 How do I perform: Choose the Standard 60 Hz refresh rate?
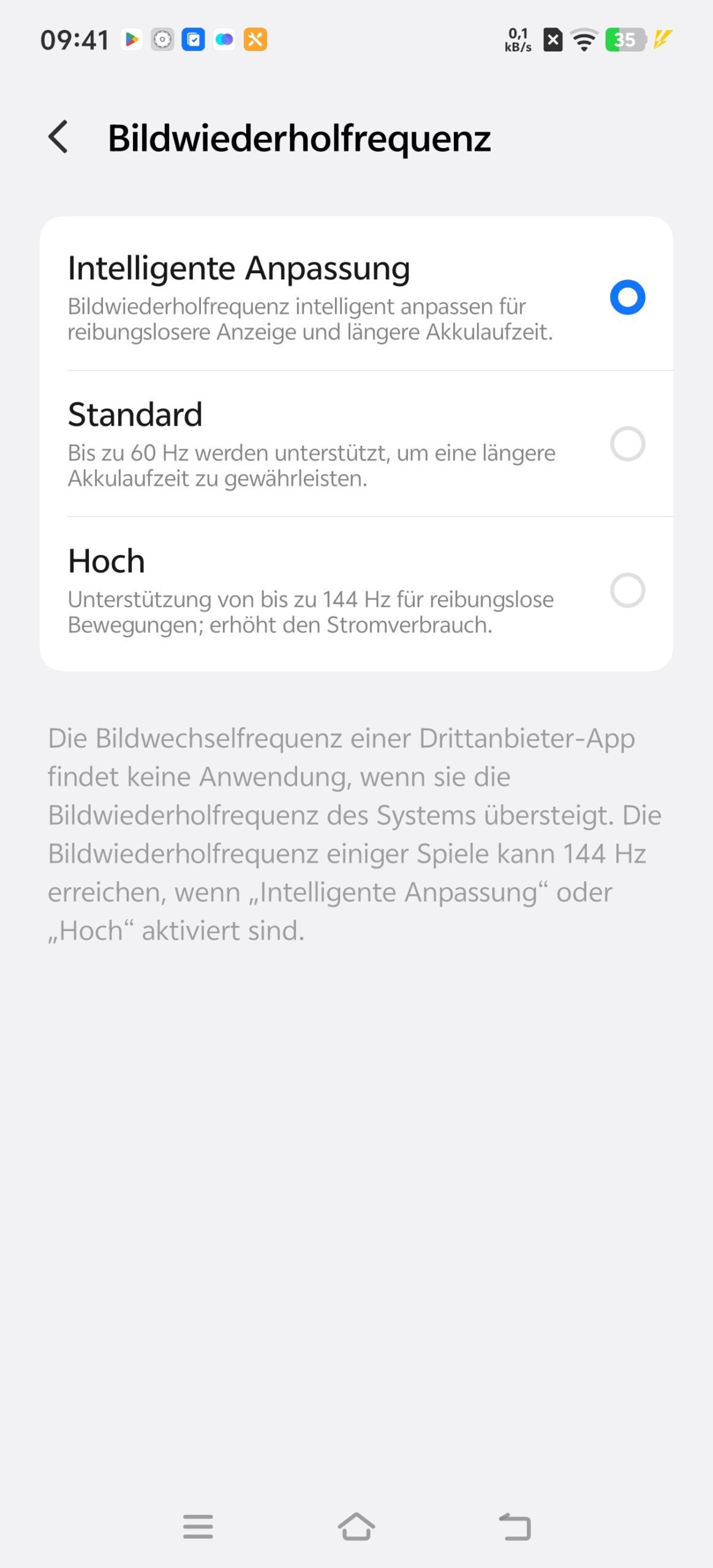click(627, 443)
